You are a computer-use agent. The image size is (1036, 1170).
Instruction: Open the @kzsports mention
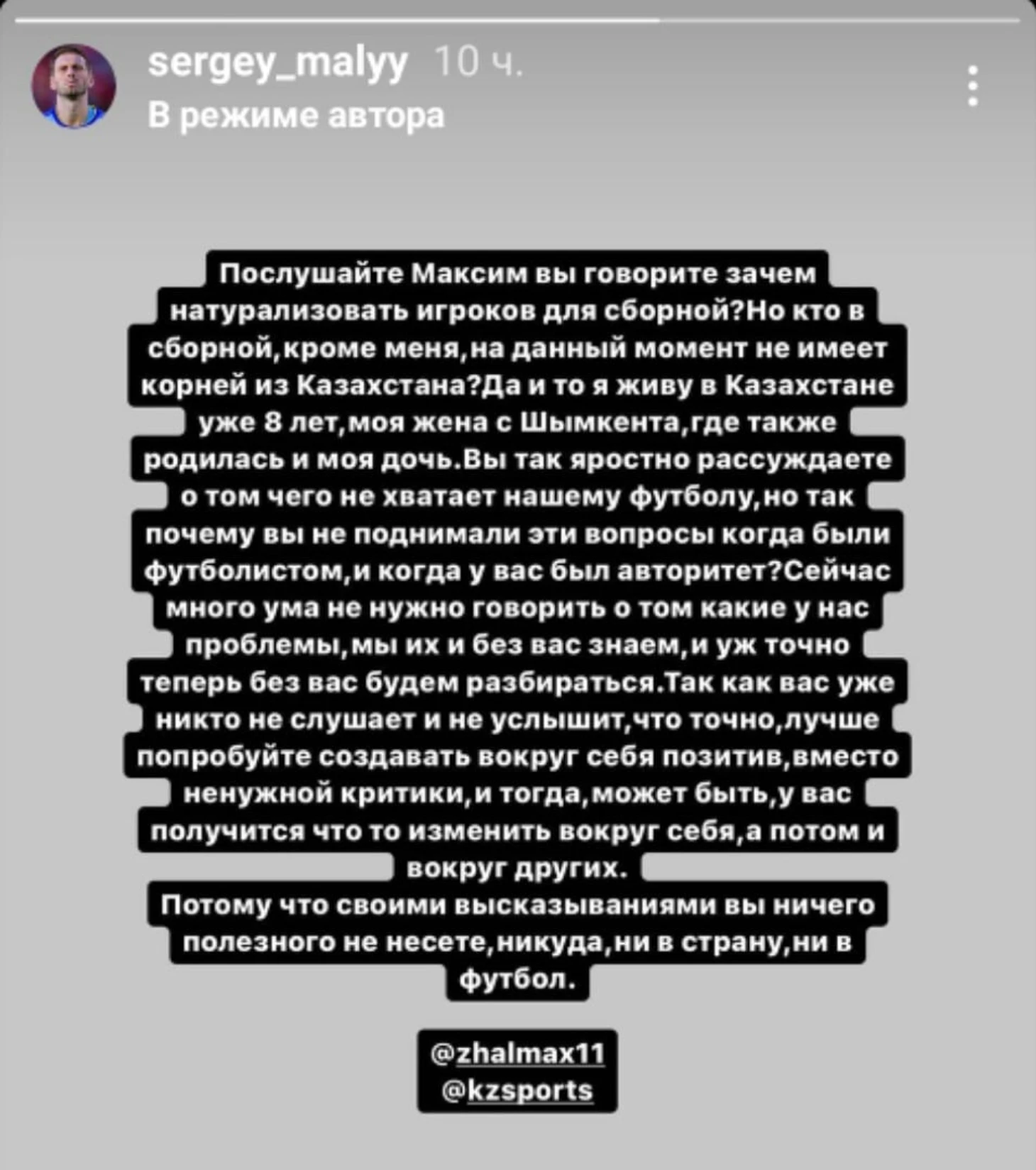point(517,1090)
